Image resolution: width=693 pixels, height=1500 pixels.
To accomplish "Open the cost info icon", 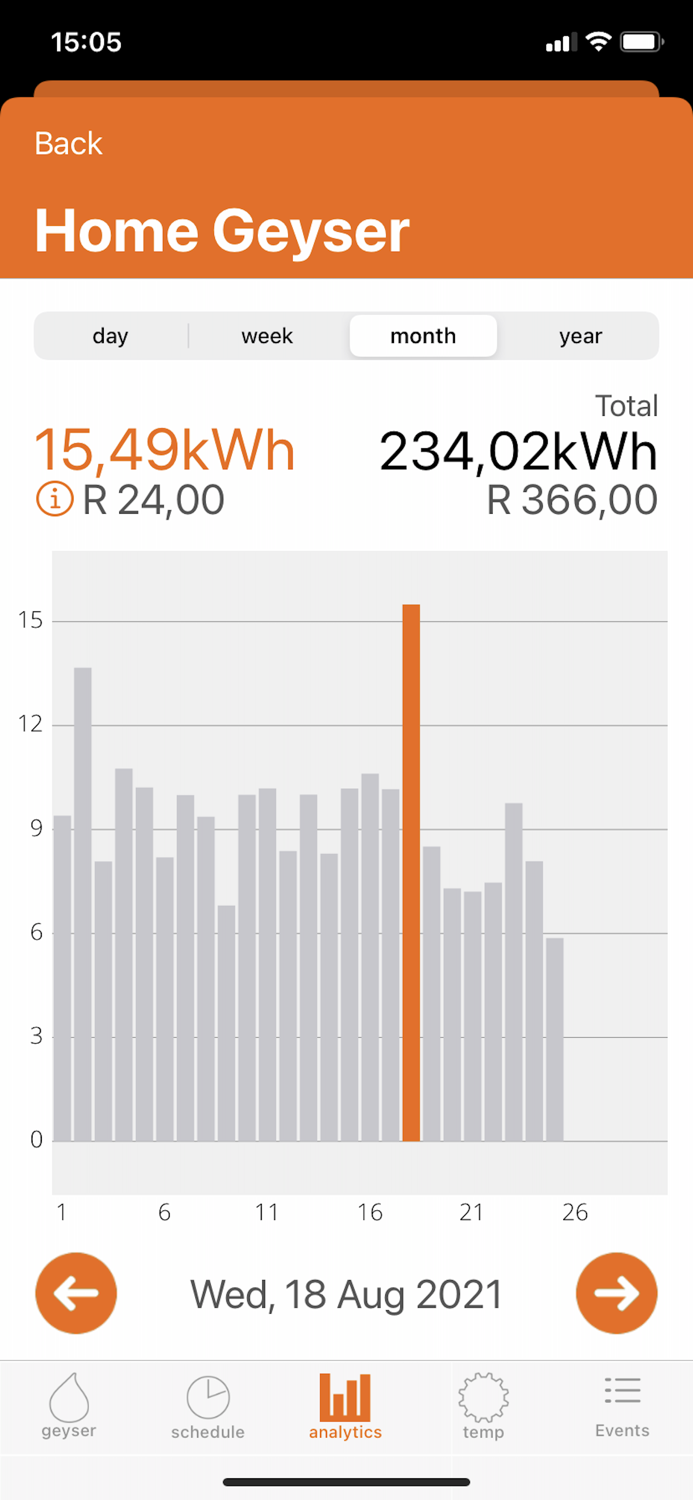I will click(x=54, y=499).
